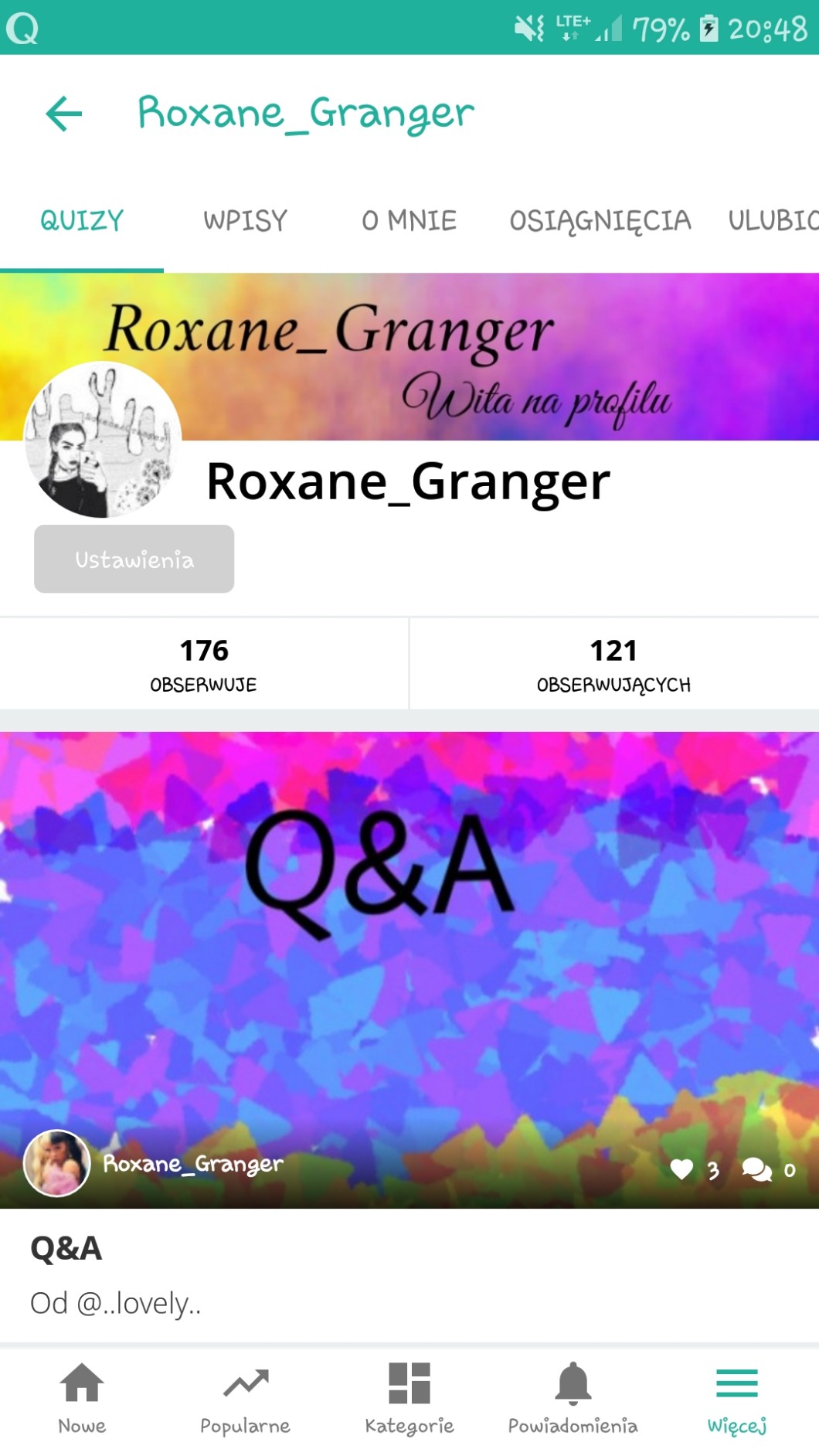
Task: Open Powiadomienia notifications bell
Action: [573, 1397]
